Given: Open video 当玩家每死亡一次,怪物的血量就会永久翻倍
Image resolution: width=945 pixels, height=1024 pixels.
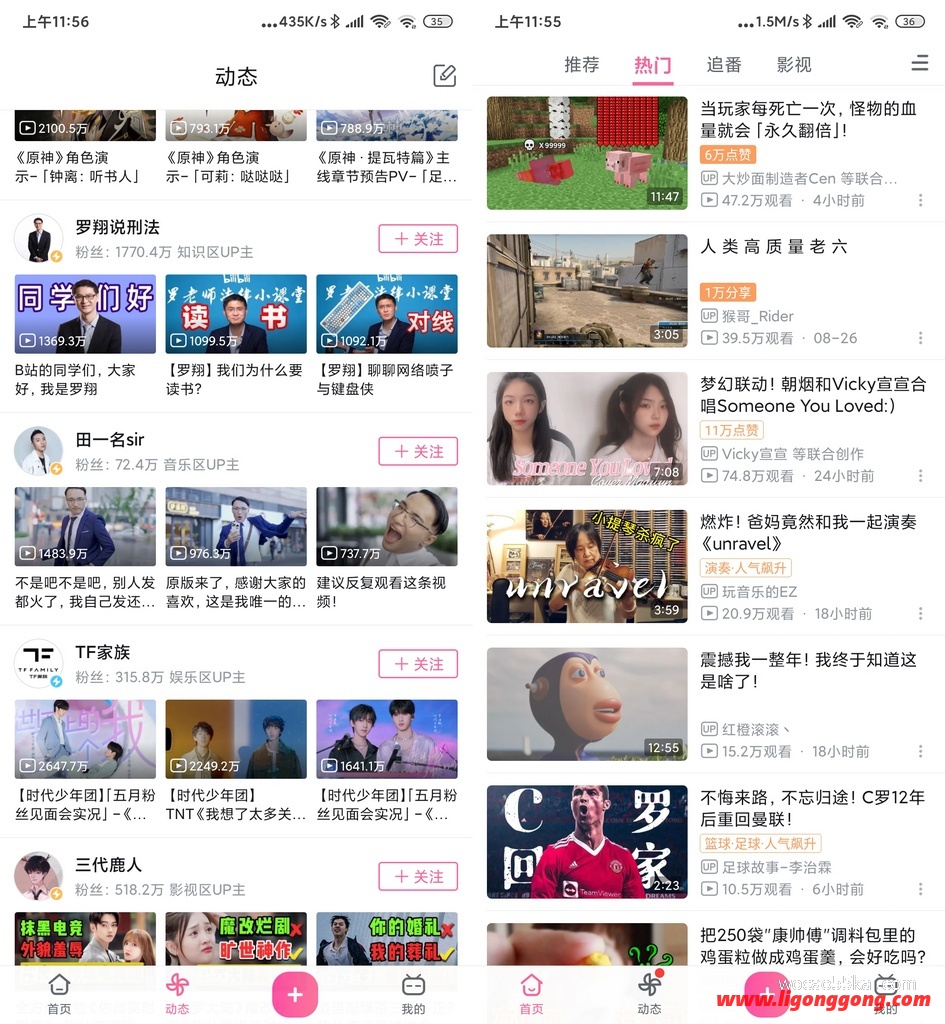Looking at the screenshot, I should [x=587, y=153].
